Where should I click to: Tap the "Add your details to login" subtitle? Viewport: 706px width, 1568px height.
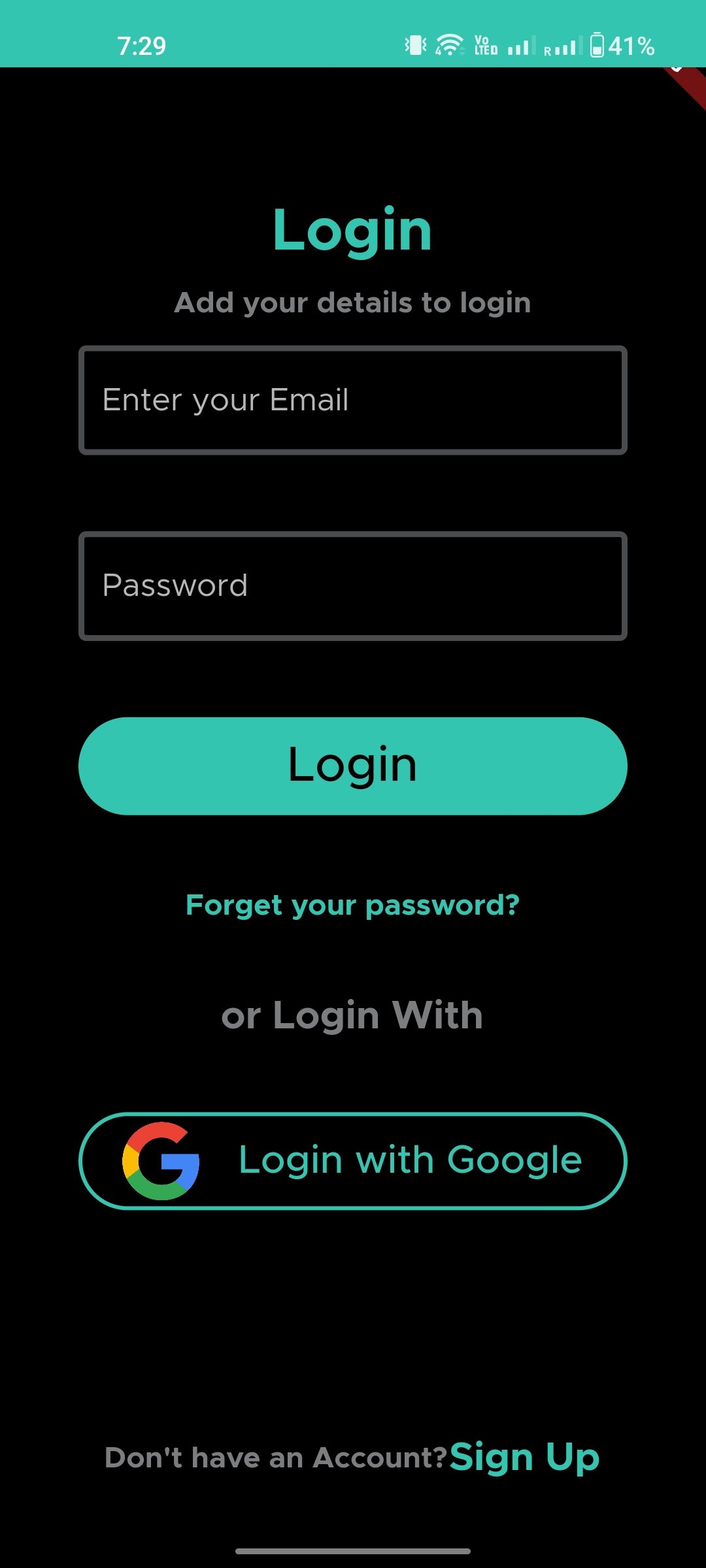tap(353, 302)
